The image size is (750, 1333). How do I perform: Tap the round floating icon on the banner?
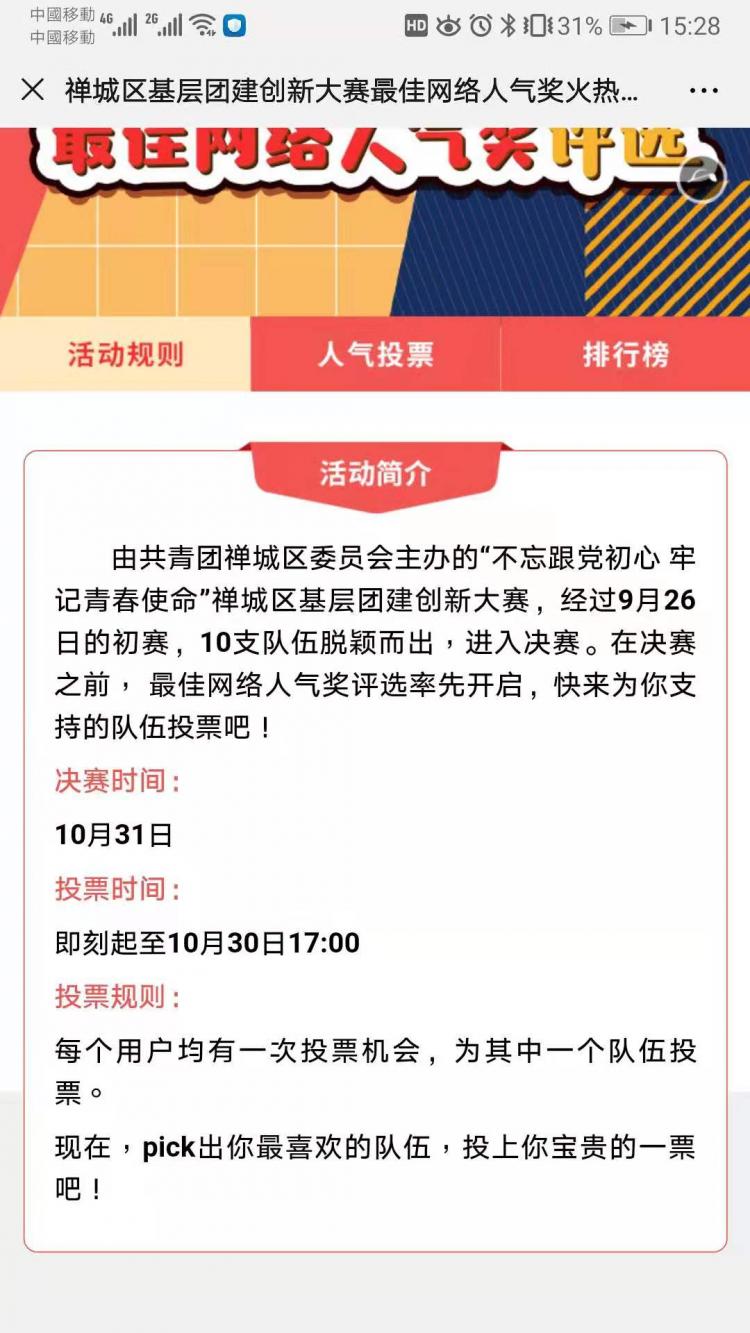[701, 178]
